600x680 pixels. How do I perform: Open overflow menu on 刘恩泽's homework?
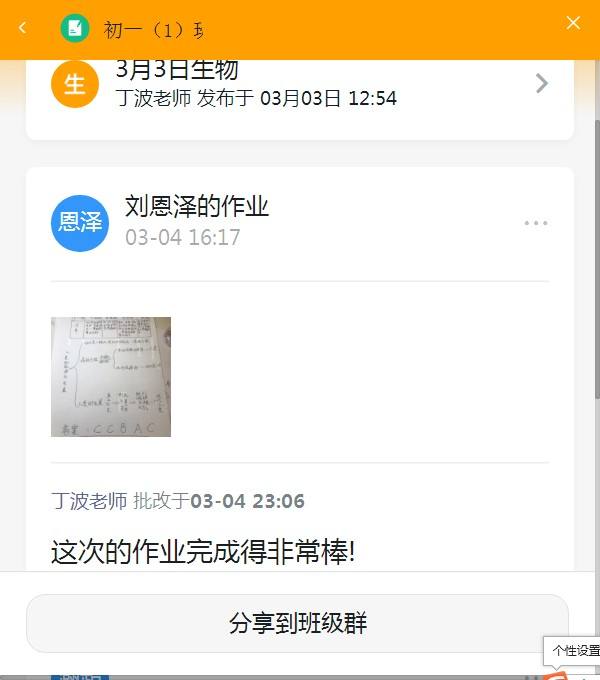(x=536, y=223)
